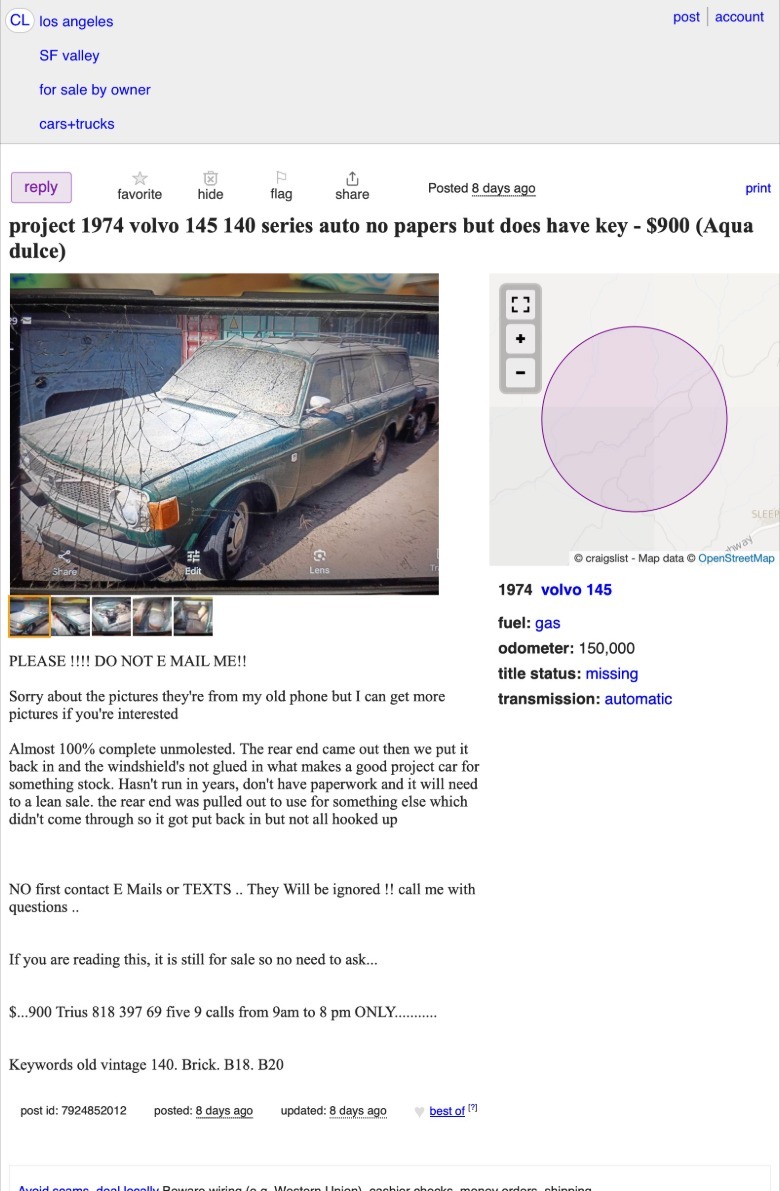
Task: Go to los angeles breadcrumb
Action: pyautogui.click(x=76, y=21)
